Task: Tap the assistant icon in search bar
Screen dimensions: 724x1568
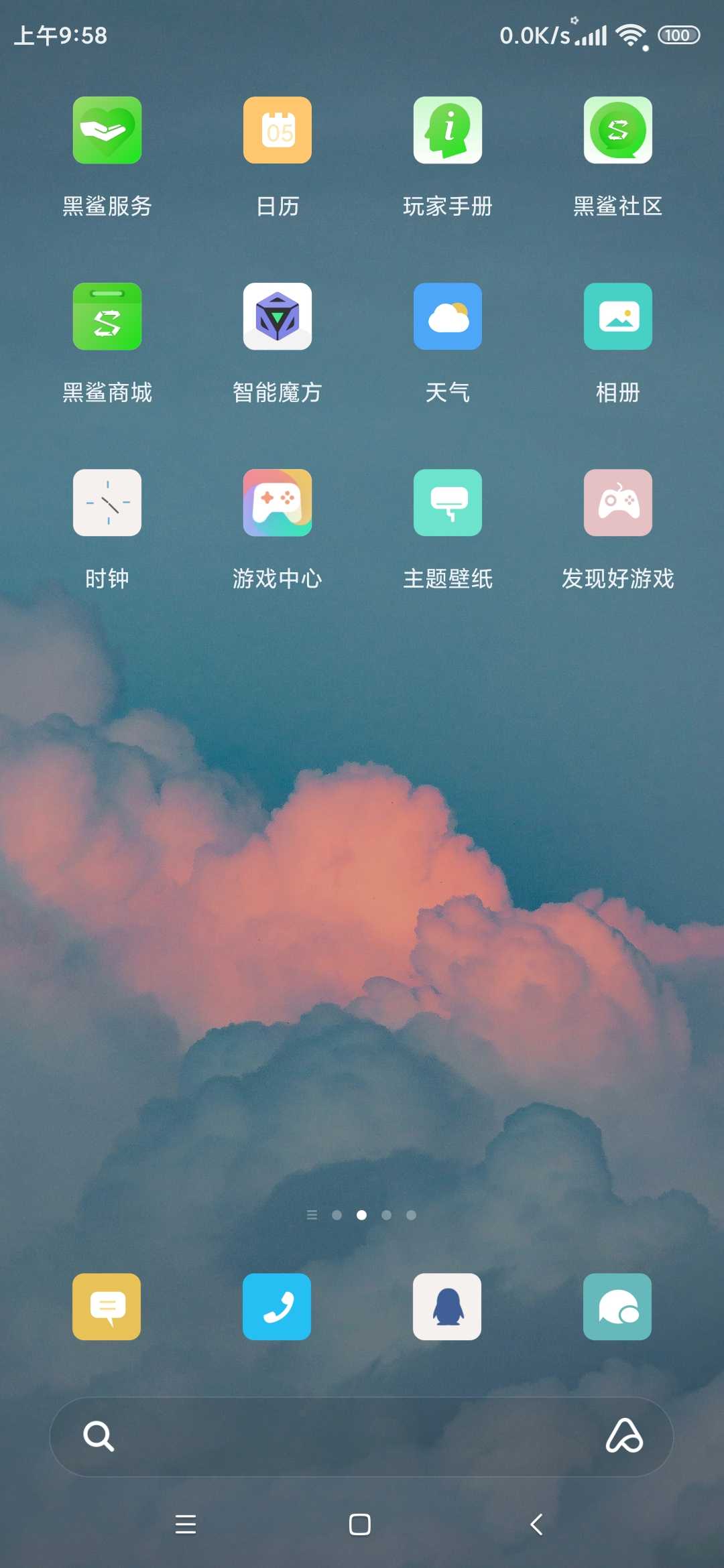Action: click(x=624, y=1436)
